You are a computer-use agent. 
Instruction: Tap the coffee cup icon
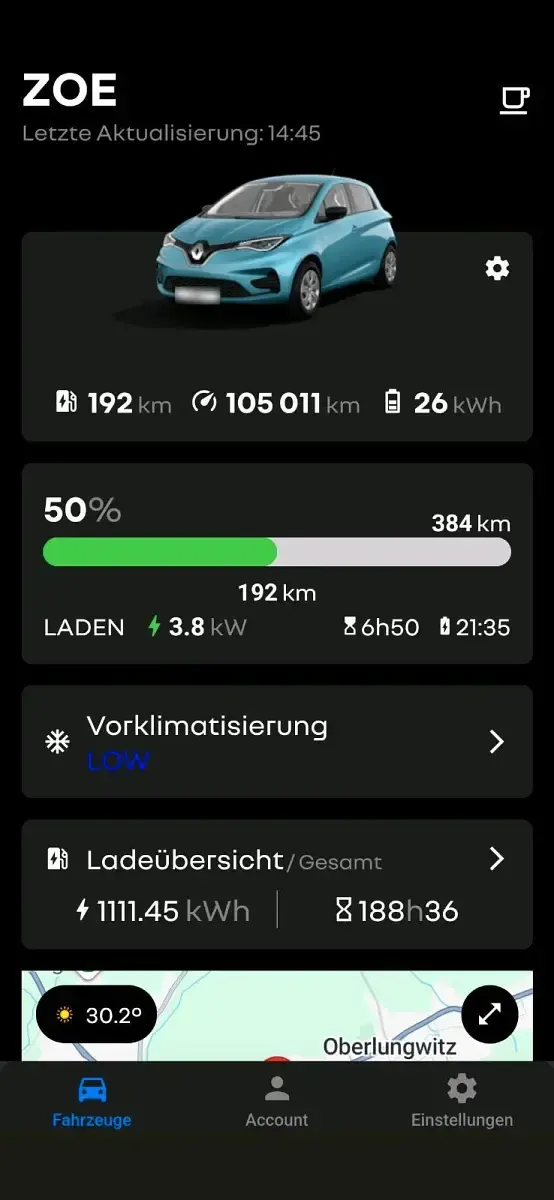pos(515,100)
